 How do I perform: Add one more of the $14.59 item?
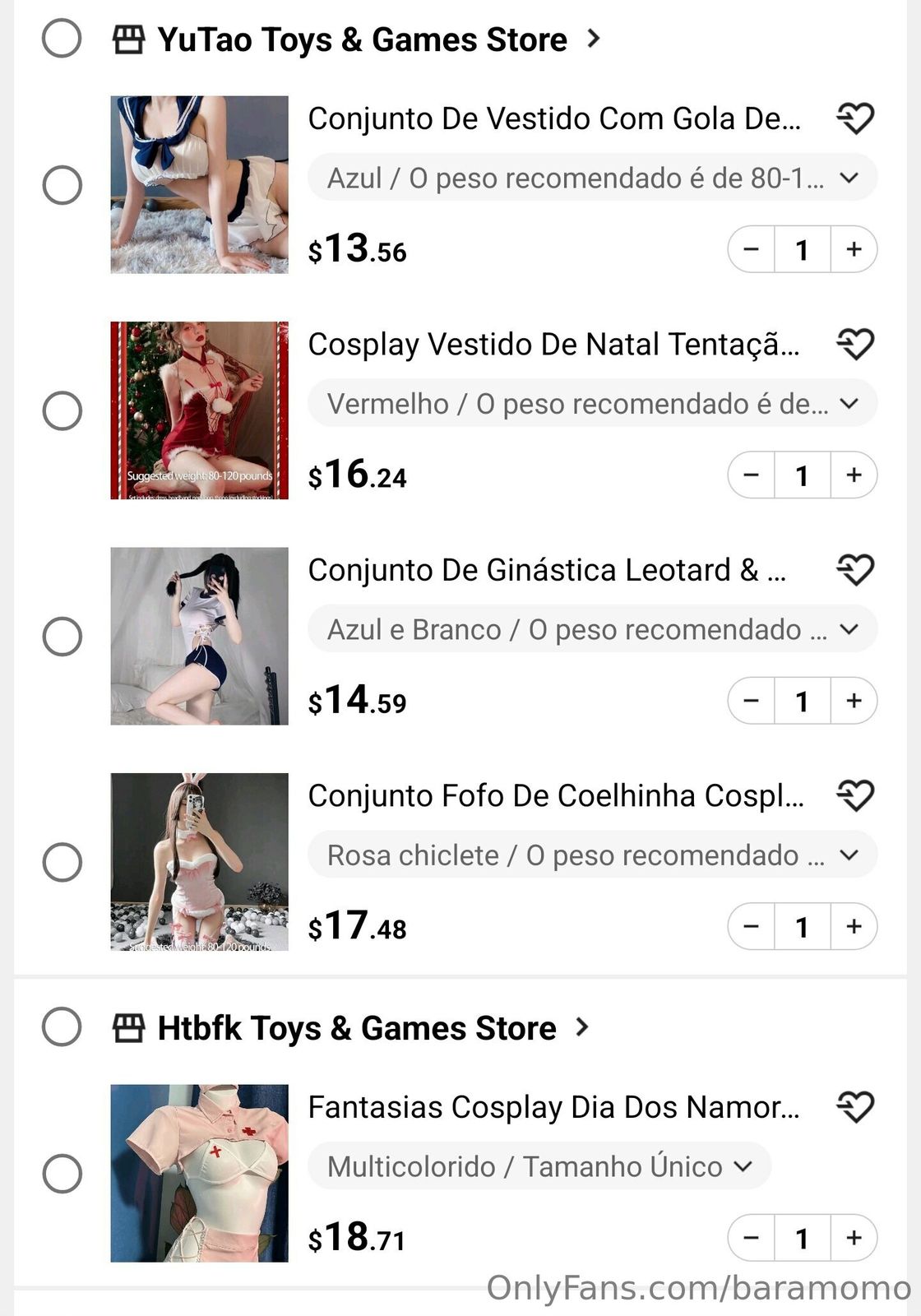[854, 701]
